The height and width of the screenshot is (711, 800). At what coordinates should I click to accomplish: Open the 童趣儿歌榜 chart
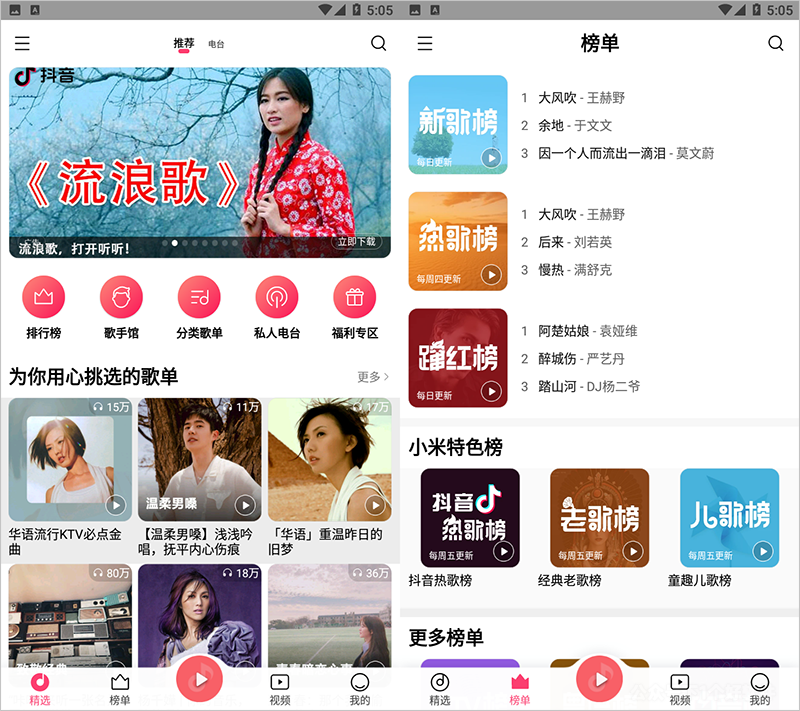click(x=729, y=518)
